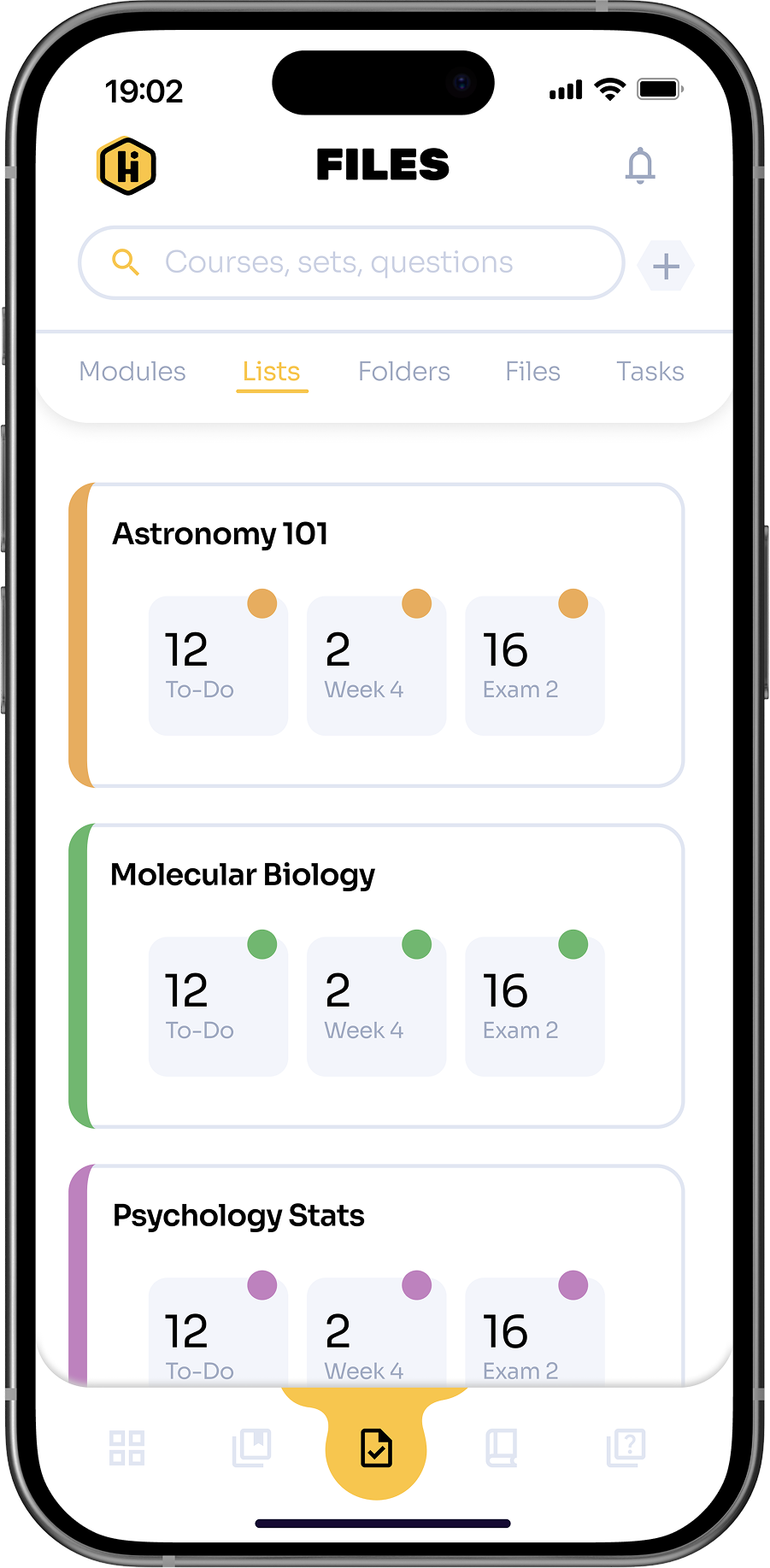Screen dimensions: 770x1568
Task: Open the Hi hexagon logo menu
Action: tap(126, 166)
